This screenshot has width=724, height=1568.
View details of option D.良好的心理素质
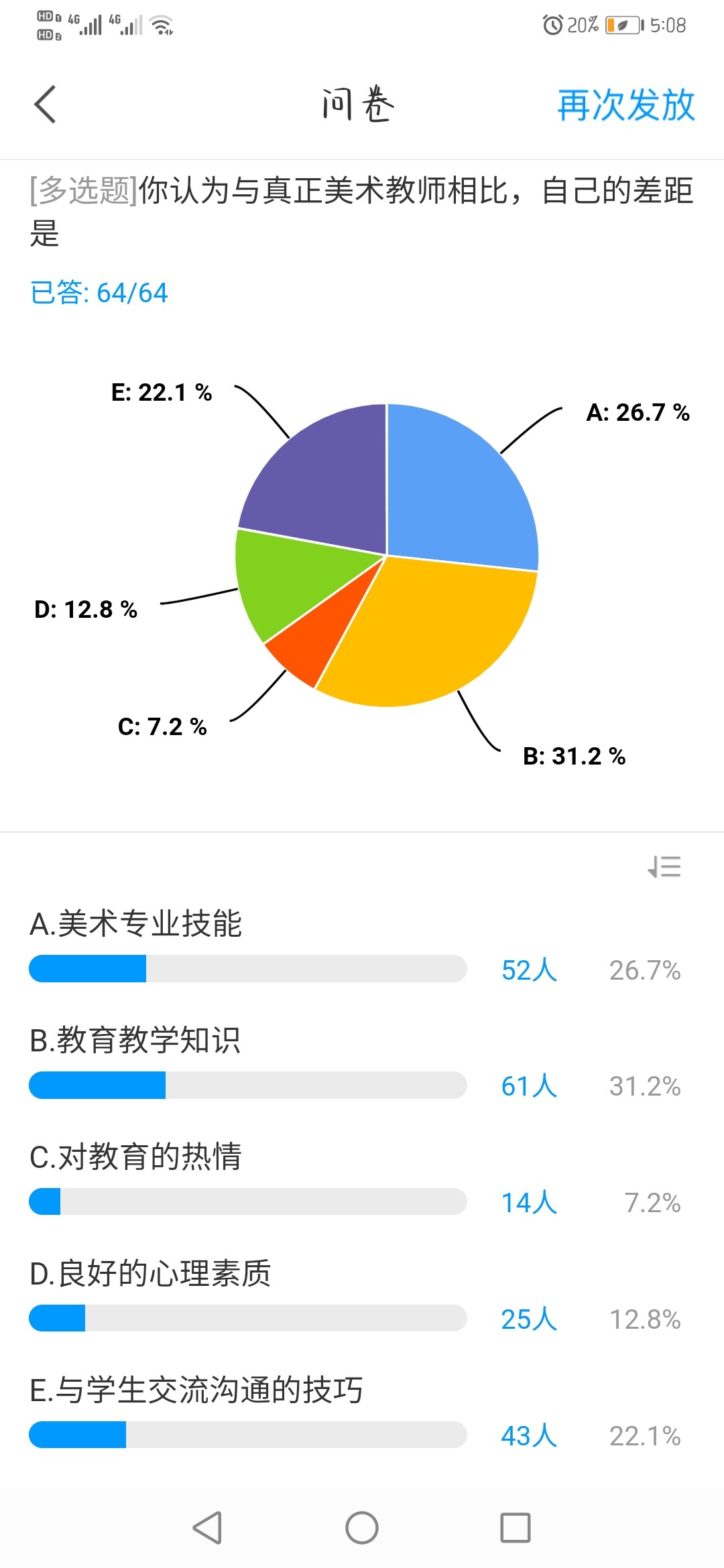pos(151,1273)
